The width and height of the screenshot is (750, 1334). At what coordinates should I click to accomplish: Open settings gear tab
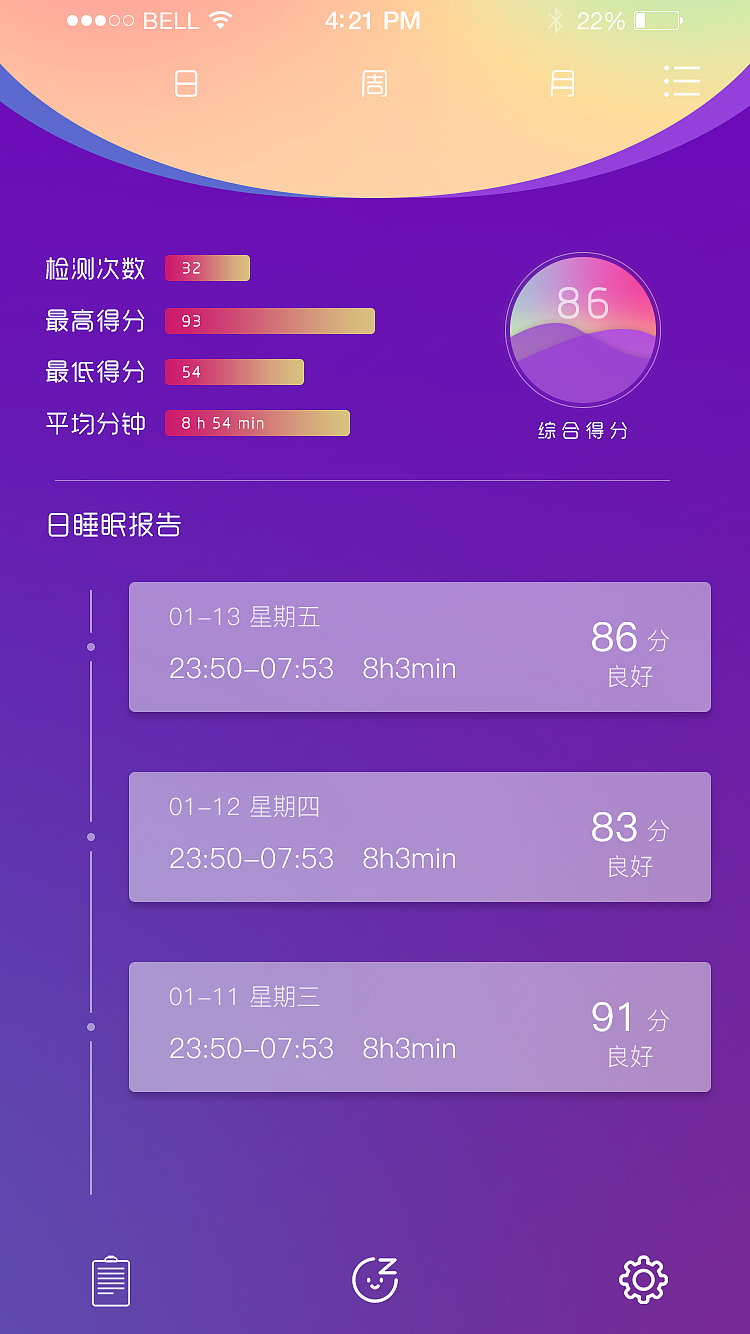click(x=643, y=1280)
